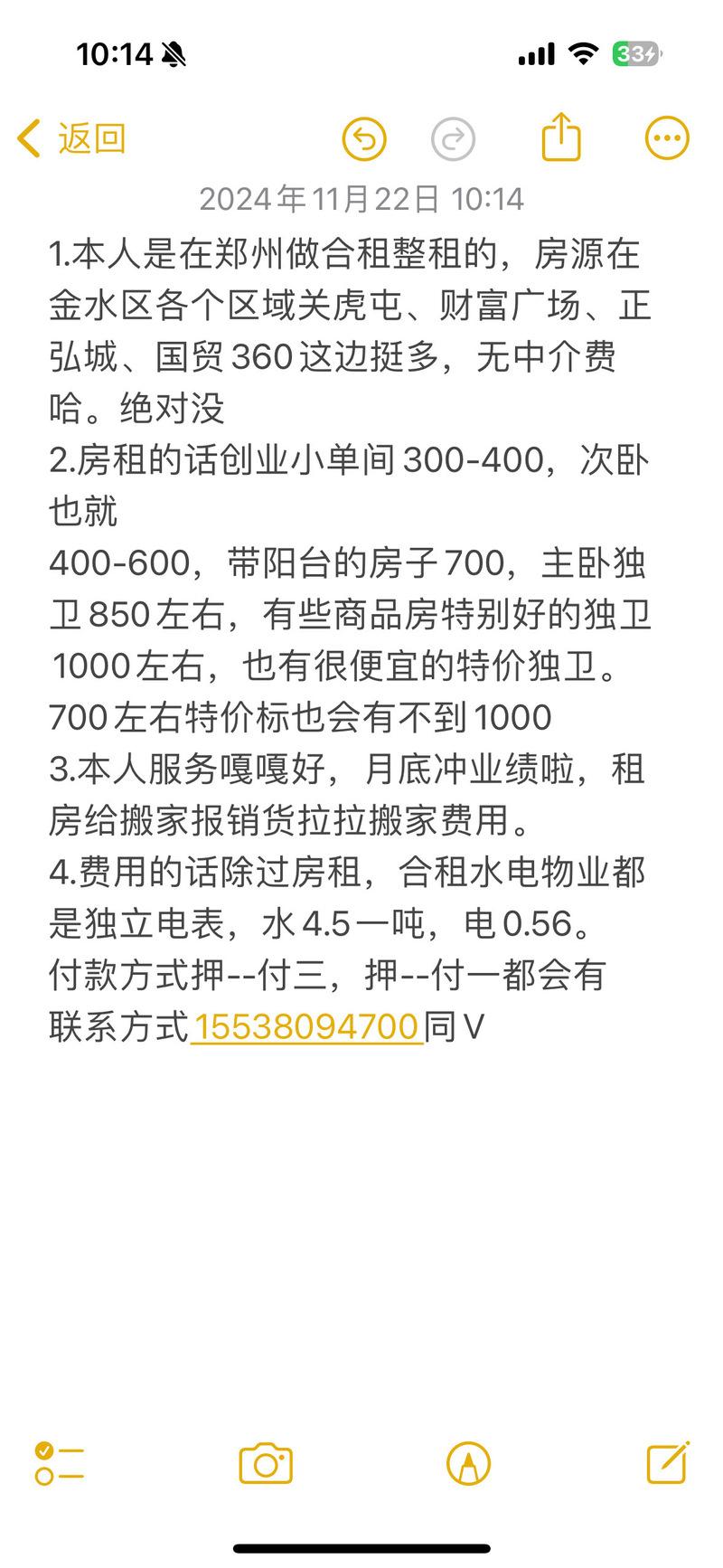Tap the redo arrow icon

pos(453,139)
